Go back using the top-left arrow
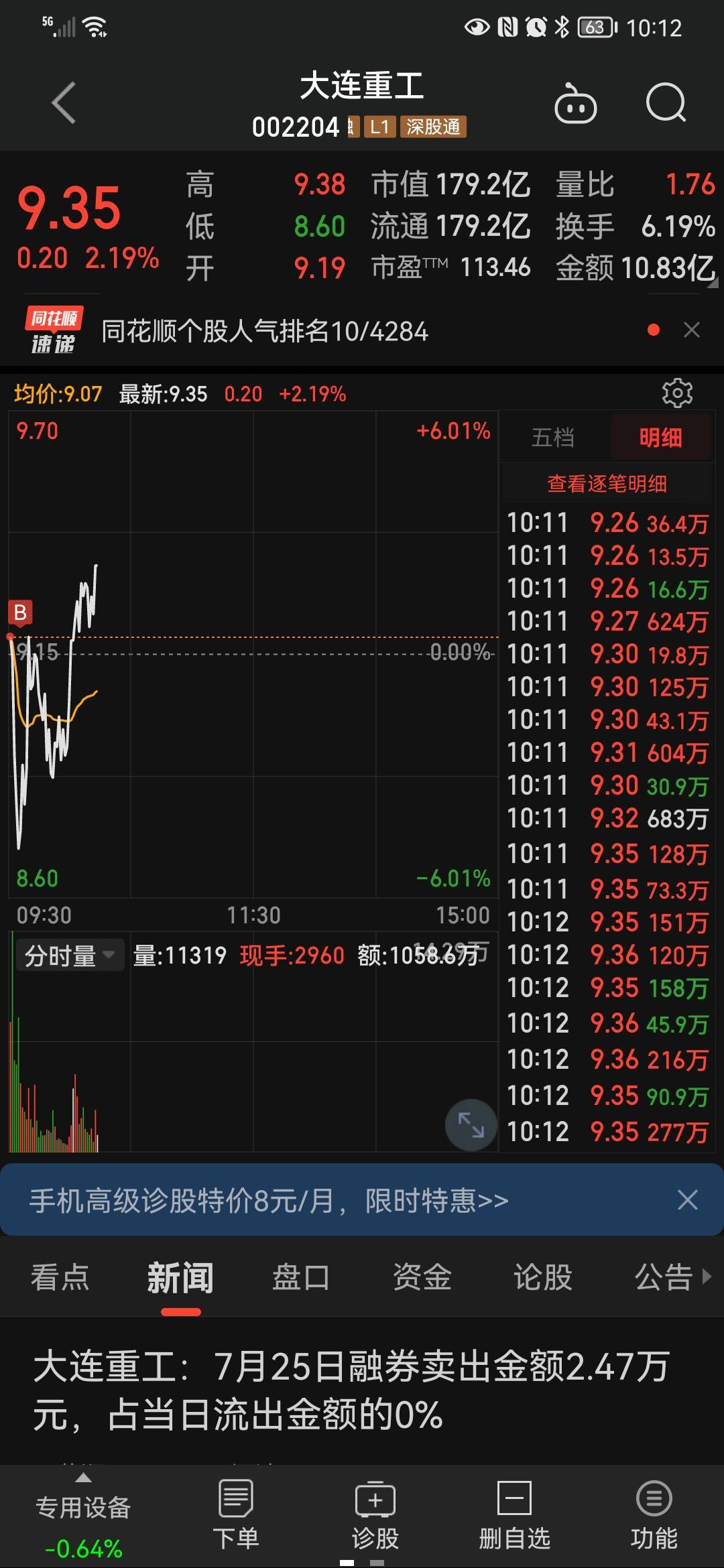 pos(64,103)
